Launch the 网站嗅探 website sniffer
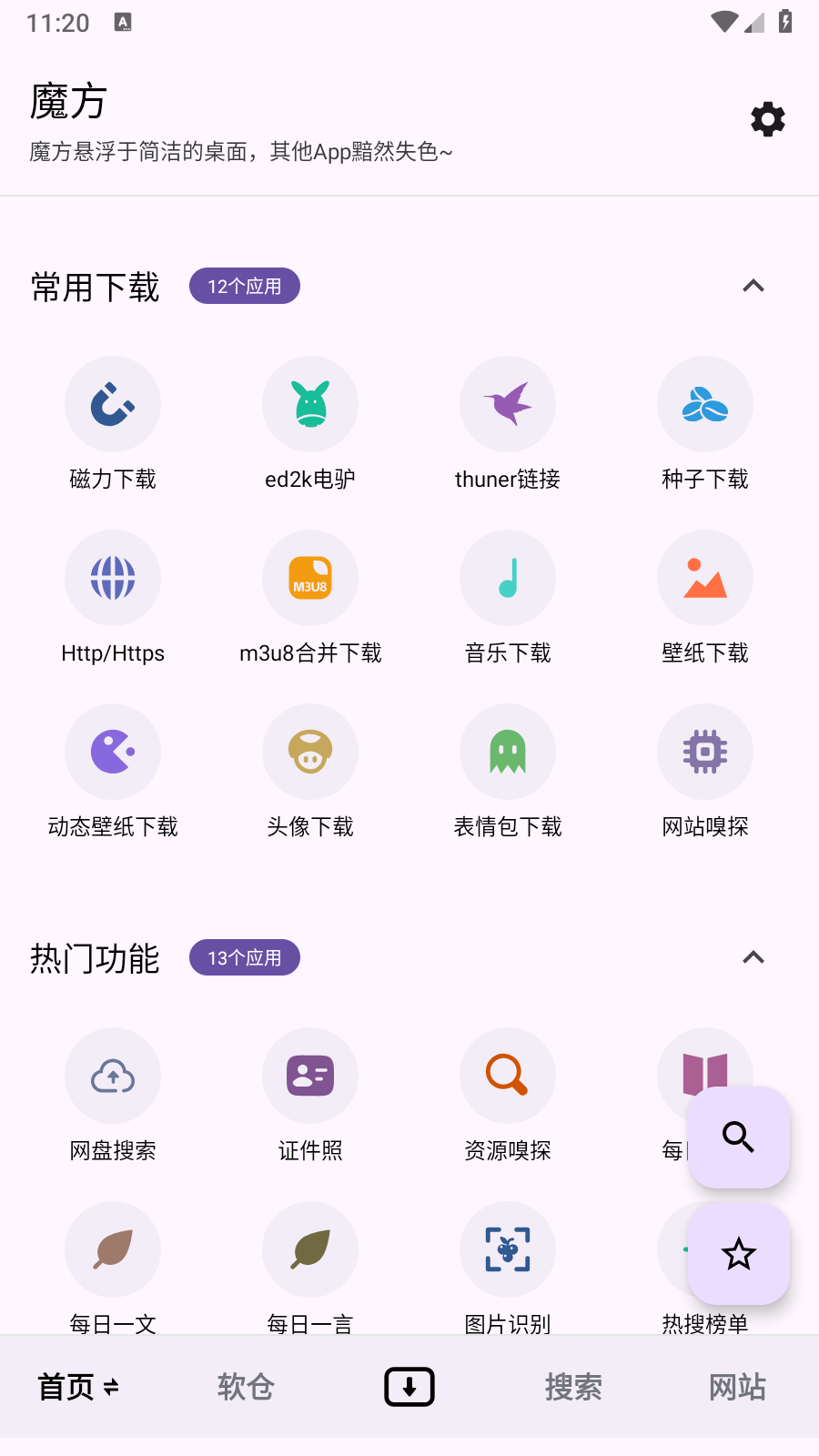The height and width of the screenshot is (1456, 819). click(705, 752)
